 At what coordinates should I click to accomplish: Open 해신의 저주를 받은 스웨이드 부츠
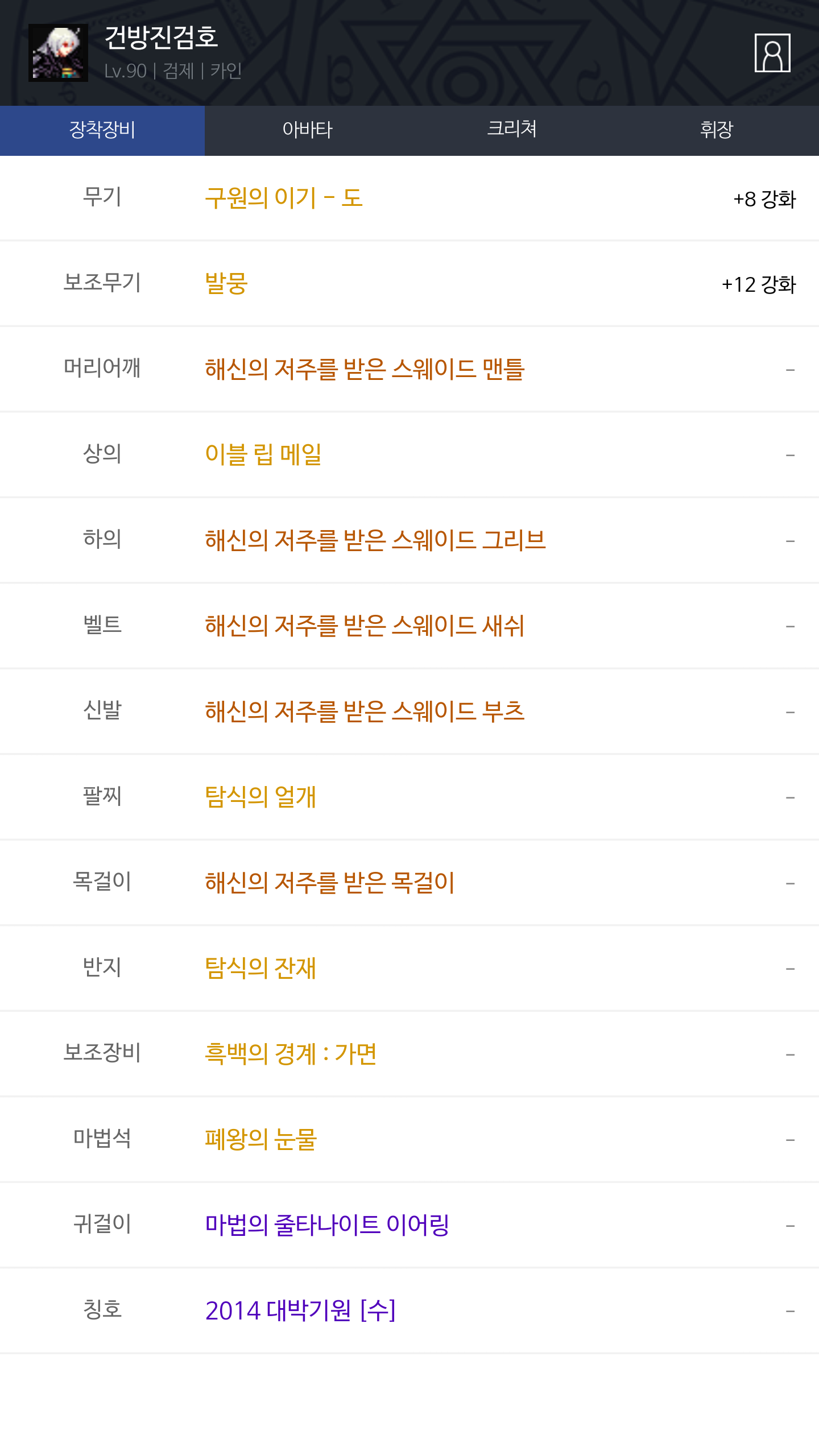365,712
